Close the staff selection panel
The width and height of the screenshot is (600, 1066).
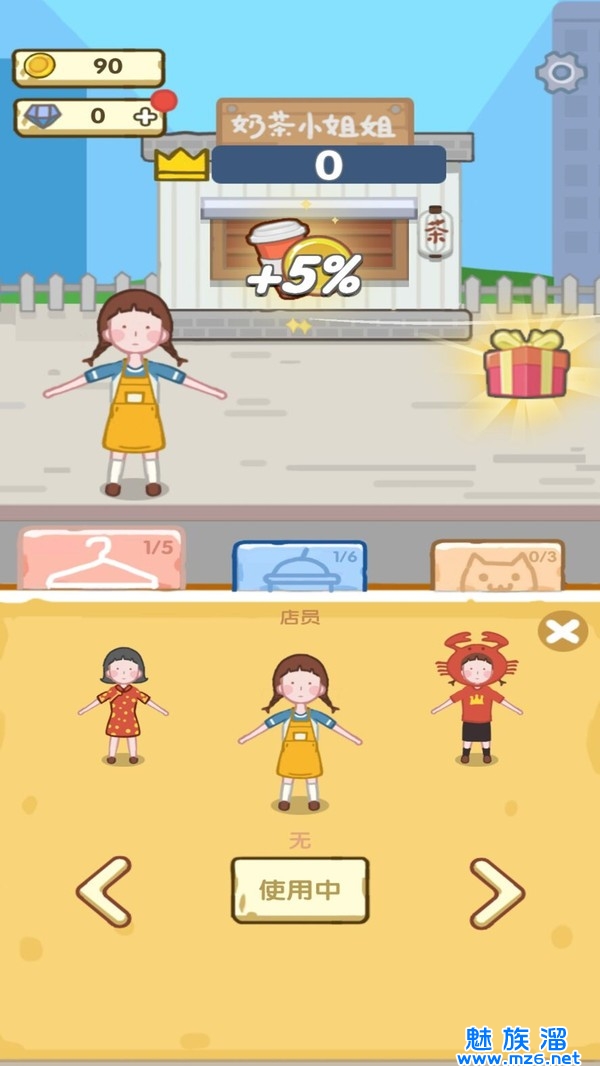[563, 631]
